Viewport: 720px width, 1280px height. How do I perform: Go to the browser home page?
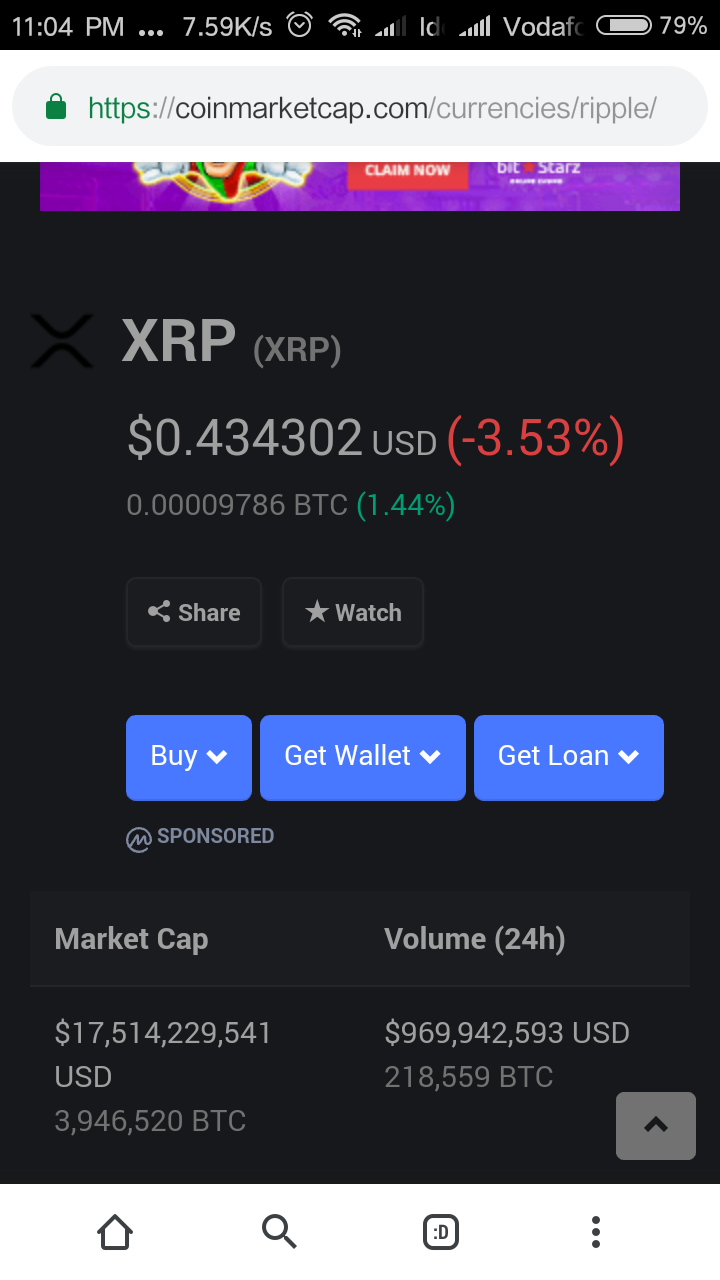tap(115, 1232)
